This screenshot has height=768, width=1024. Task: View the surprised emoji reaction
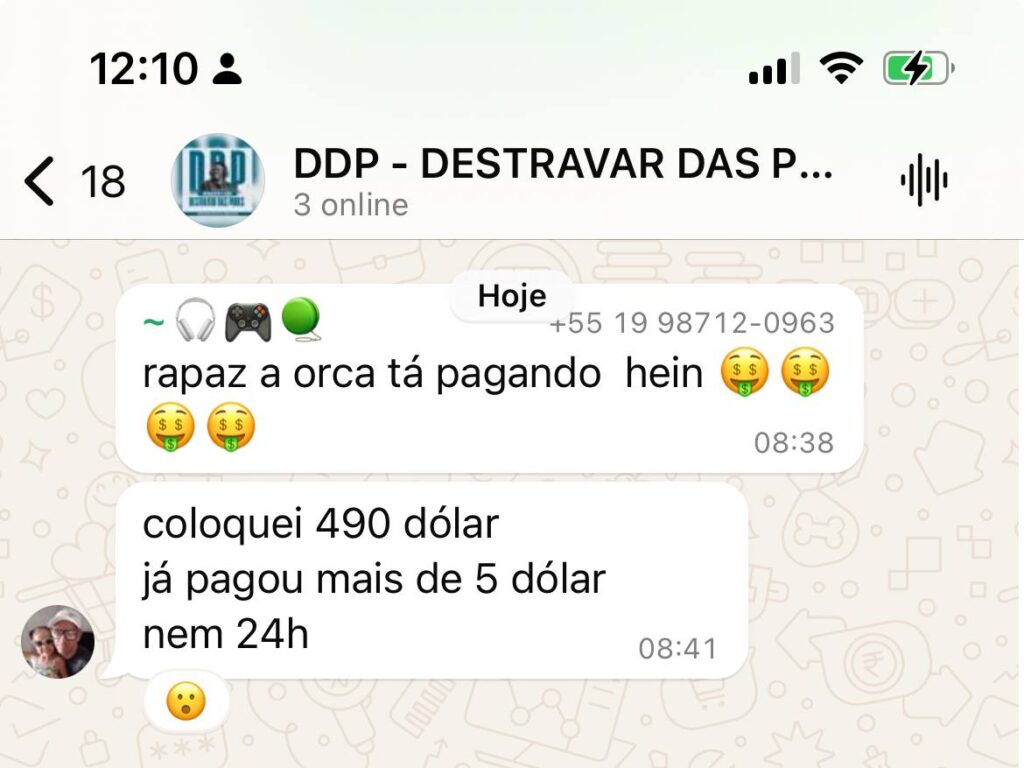pos(186,702)
